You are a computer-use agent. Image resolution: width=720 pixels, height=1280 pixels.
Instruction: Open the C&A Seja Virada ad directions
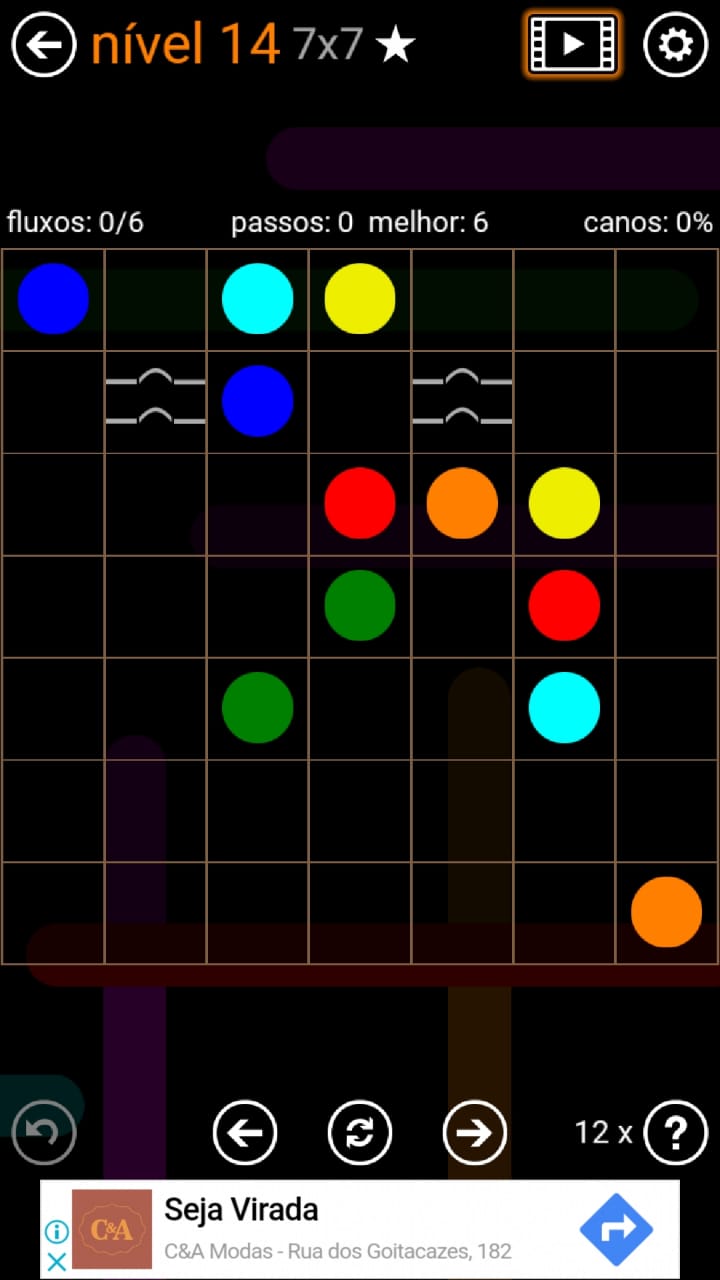pyautogui.click(x=616, y=1229)
